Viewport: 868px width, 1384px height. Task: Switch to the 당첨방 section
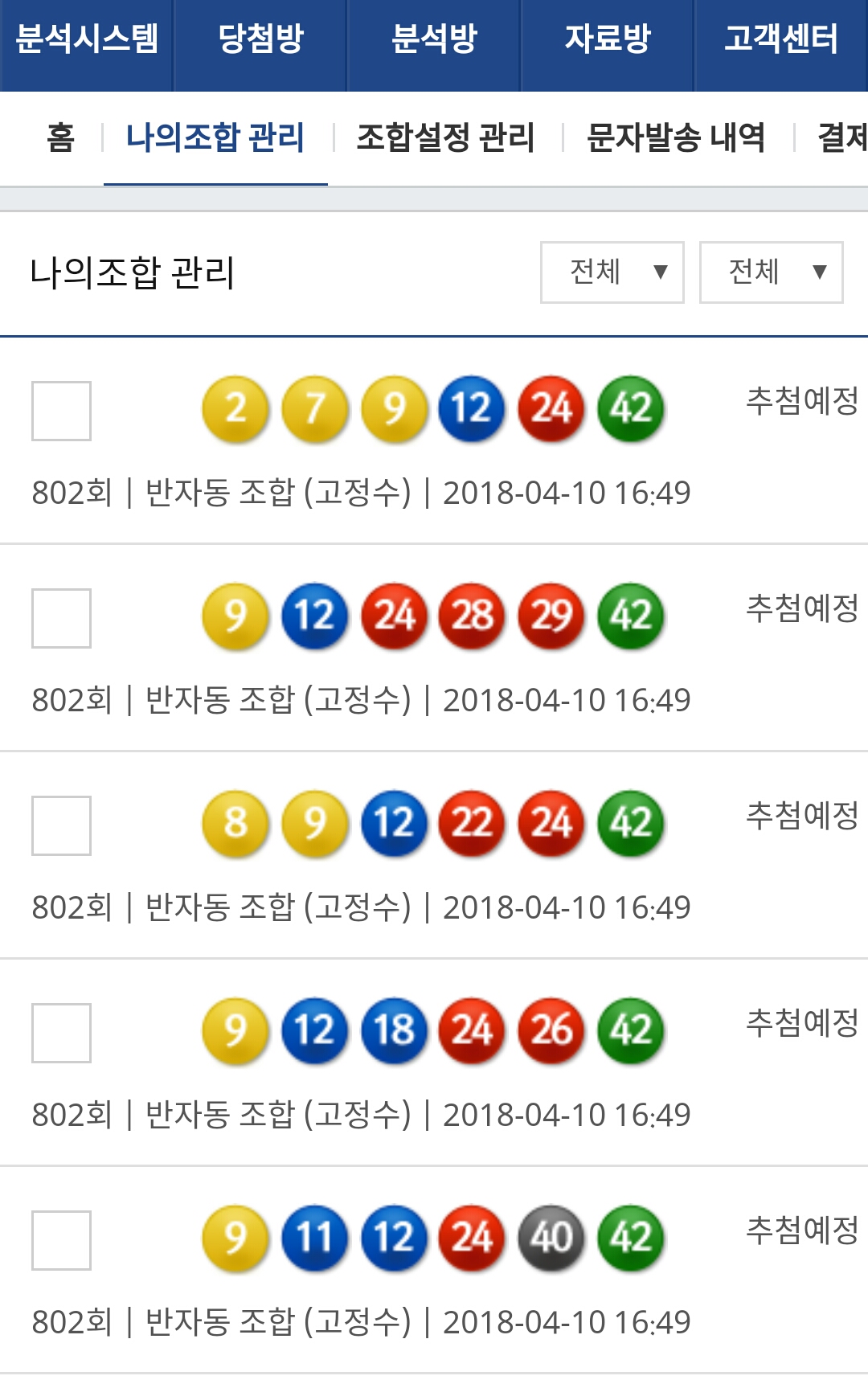[x=260, y=39]
